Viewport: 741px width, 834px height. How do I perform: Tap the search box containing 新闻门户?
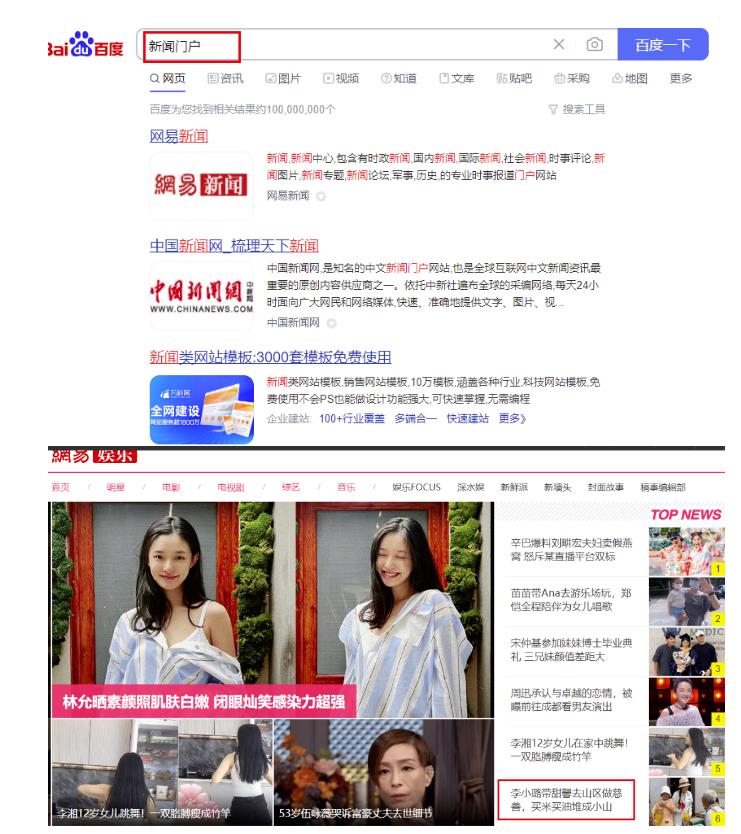click(x=340, y=45)
